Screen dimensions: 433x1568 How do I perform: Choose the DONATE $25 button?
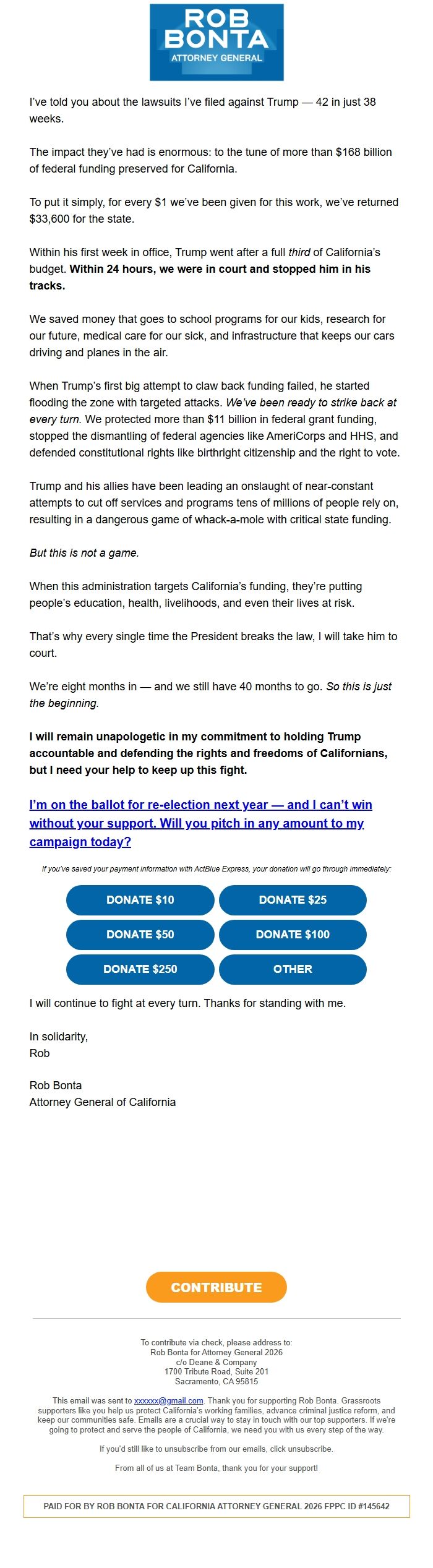point(293,900)
